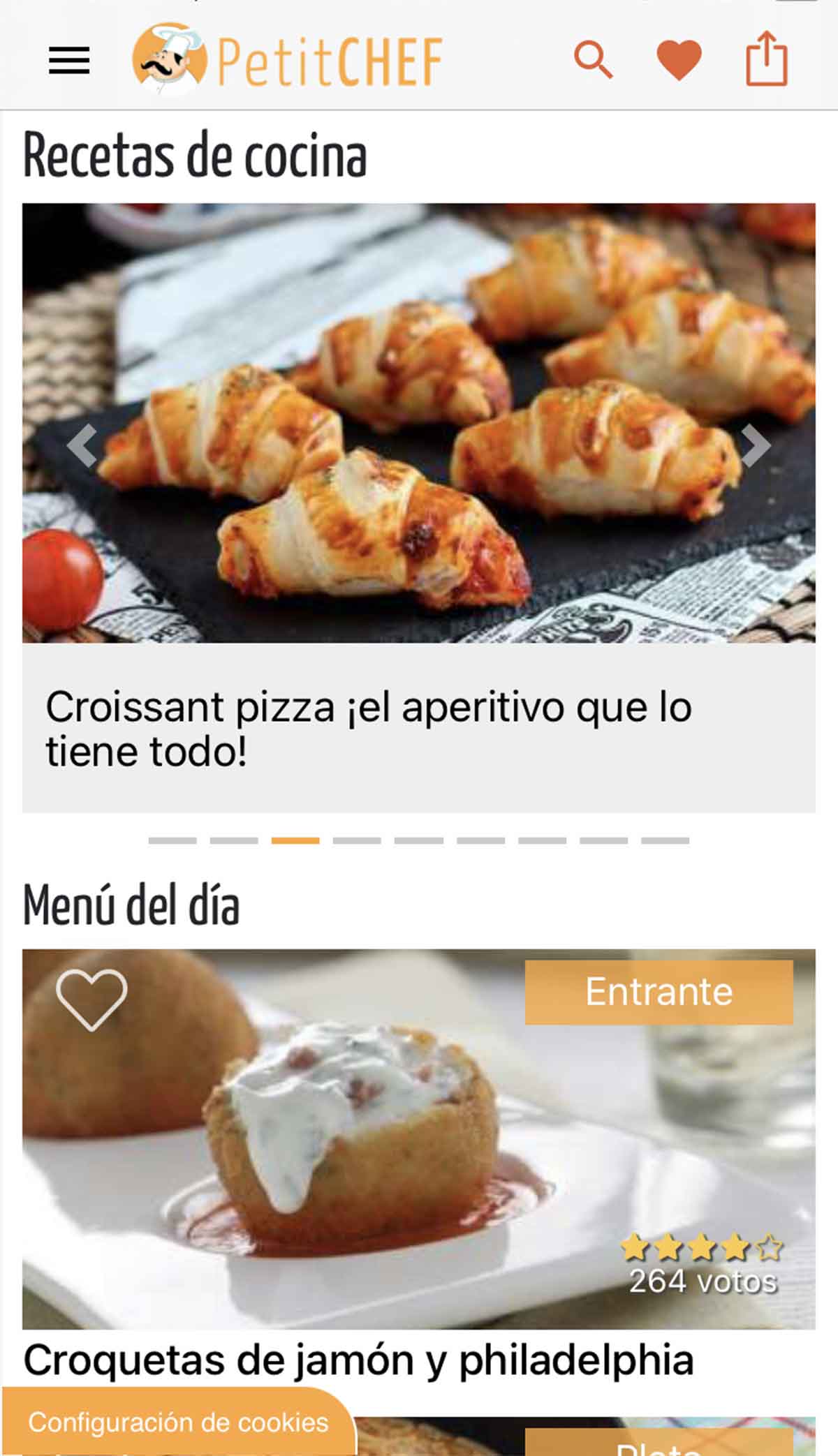This screenshot has width=838, height=1456.
Task: Open the hamburger navigation menu
Action: click(x=67, y=59)
